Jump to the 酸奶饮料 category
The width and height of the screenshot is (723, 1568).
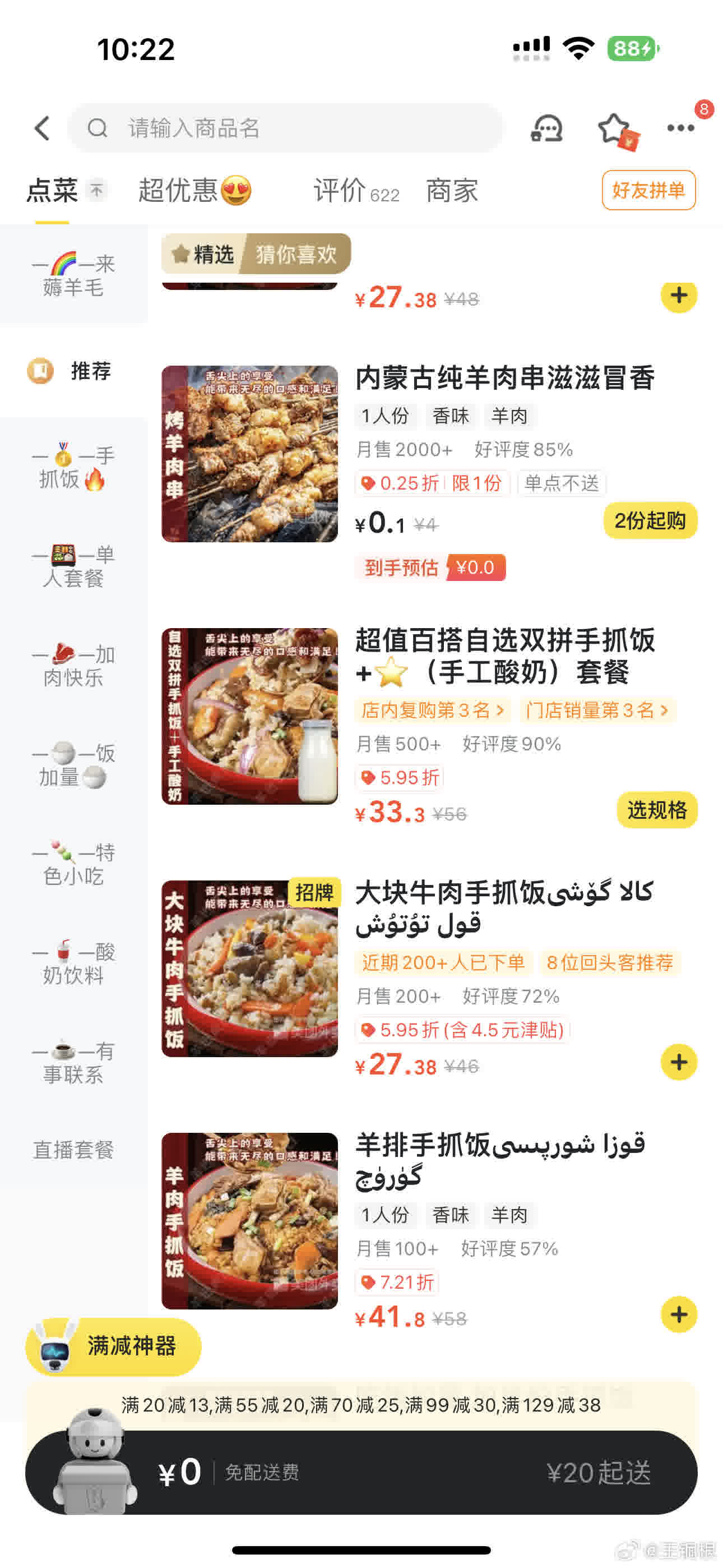tap(73, 963)
